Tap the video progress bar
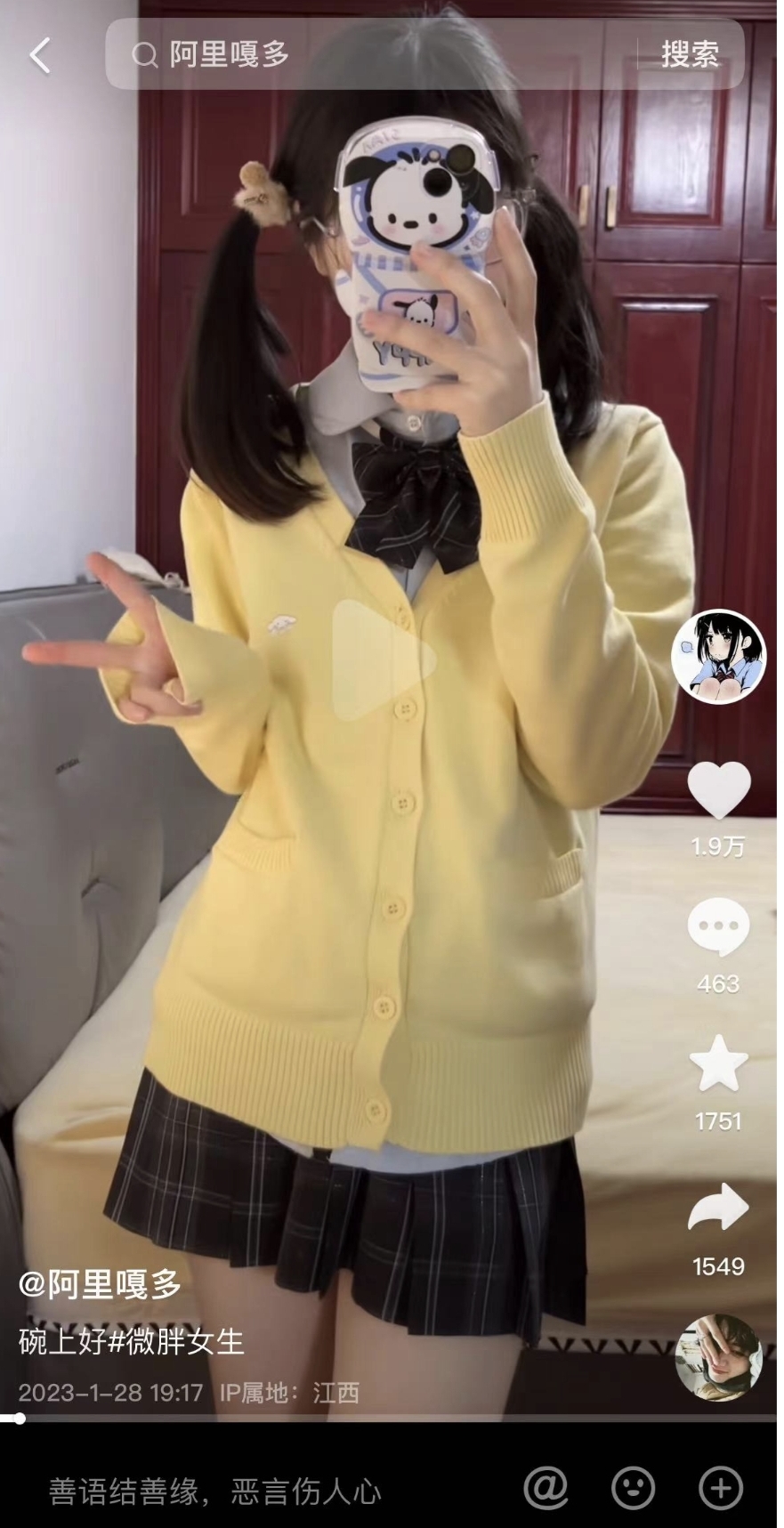This screenshot has height=1528, width=784. [392, 1418]
